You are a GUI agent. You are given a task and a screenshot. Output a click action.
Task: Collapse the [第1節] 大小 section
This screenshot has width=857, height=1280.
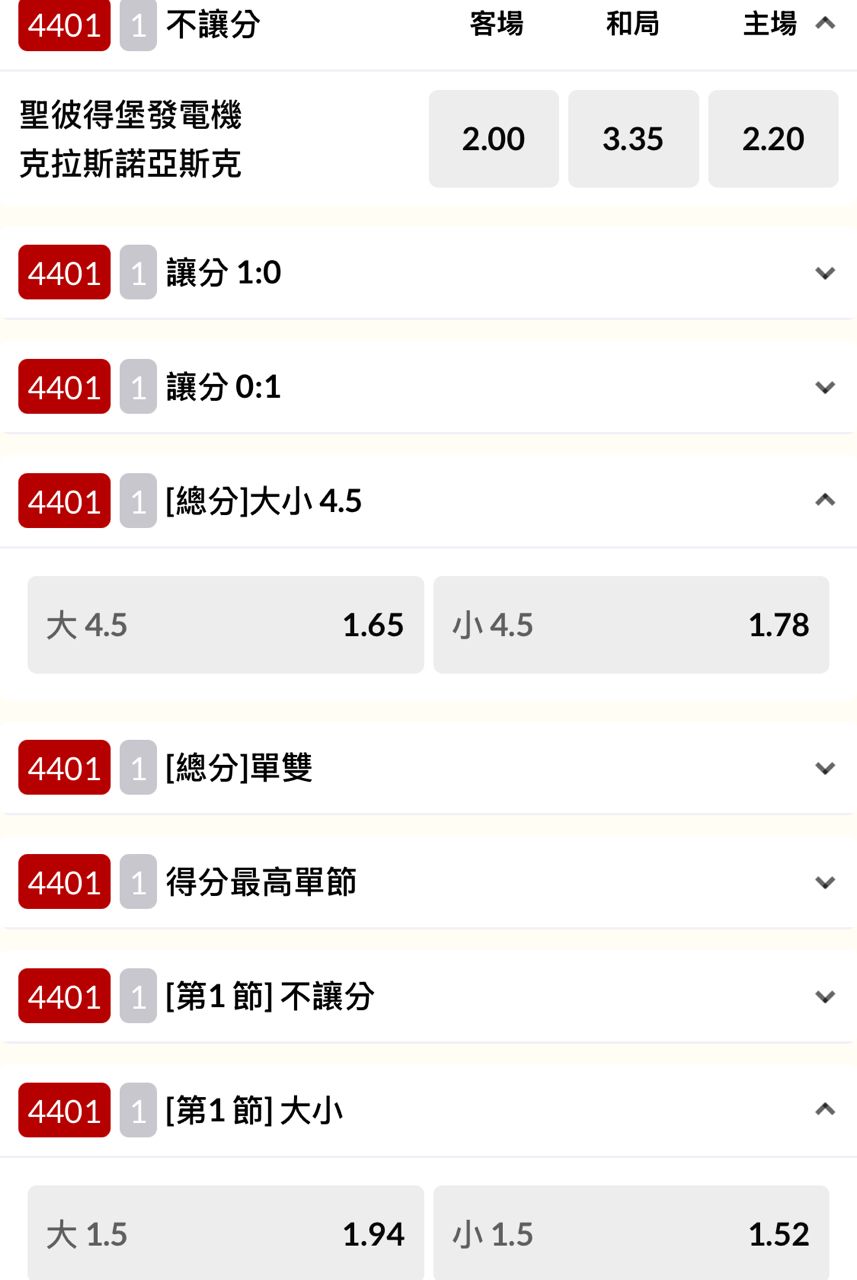pos(824,1110)
